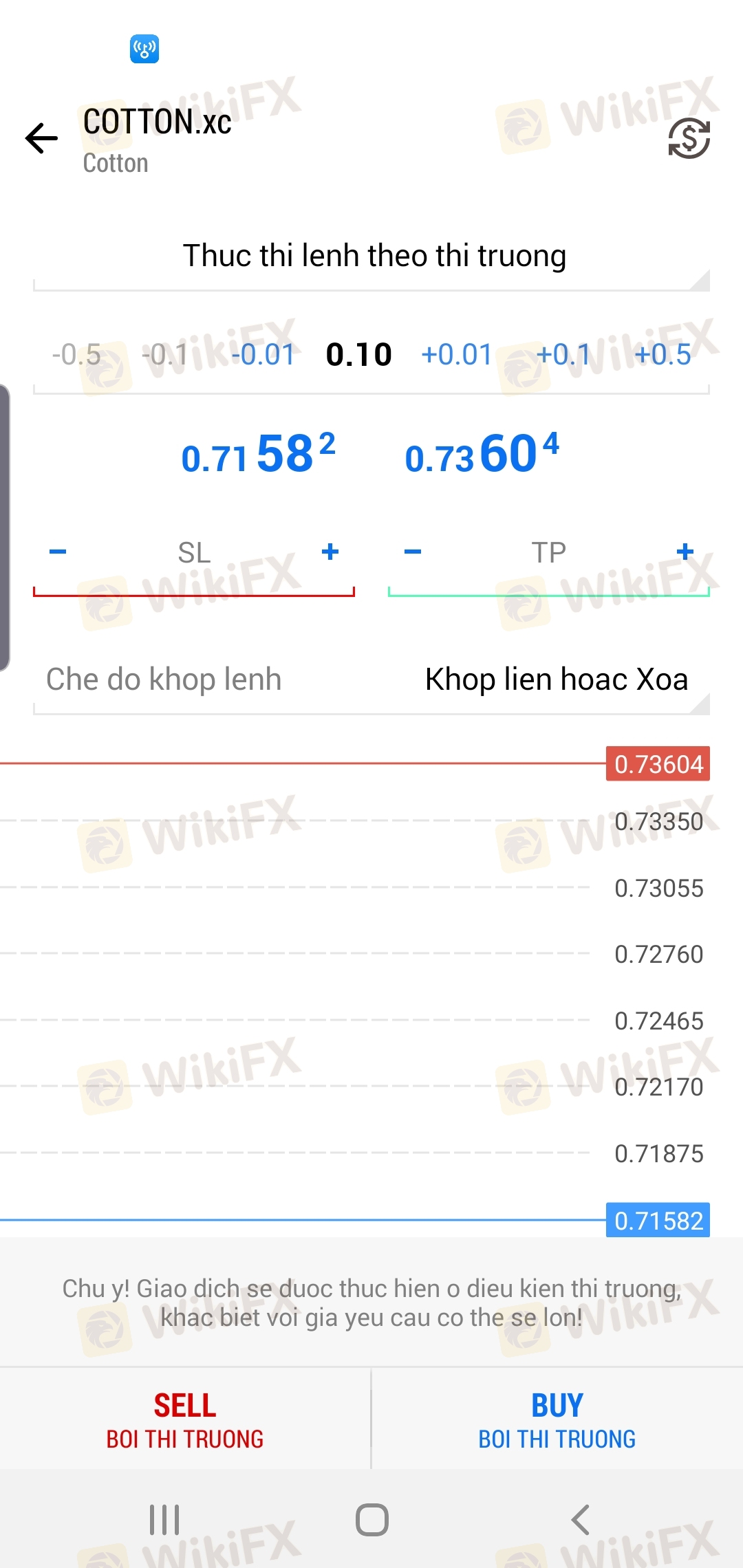
Task: Decrease volume by 0.1
Action: point(166,355)
